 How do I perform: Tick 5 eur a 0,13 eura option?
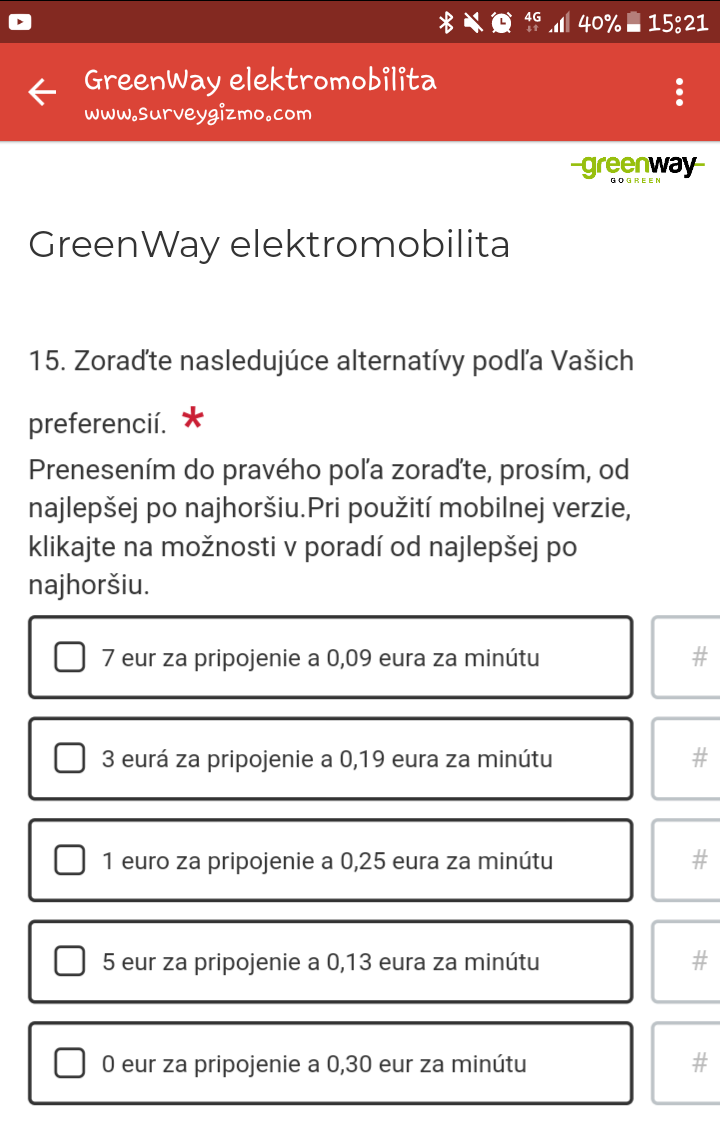pos(69,962)
